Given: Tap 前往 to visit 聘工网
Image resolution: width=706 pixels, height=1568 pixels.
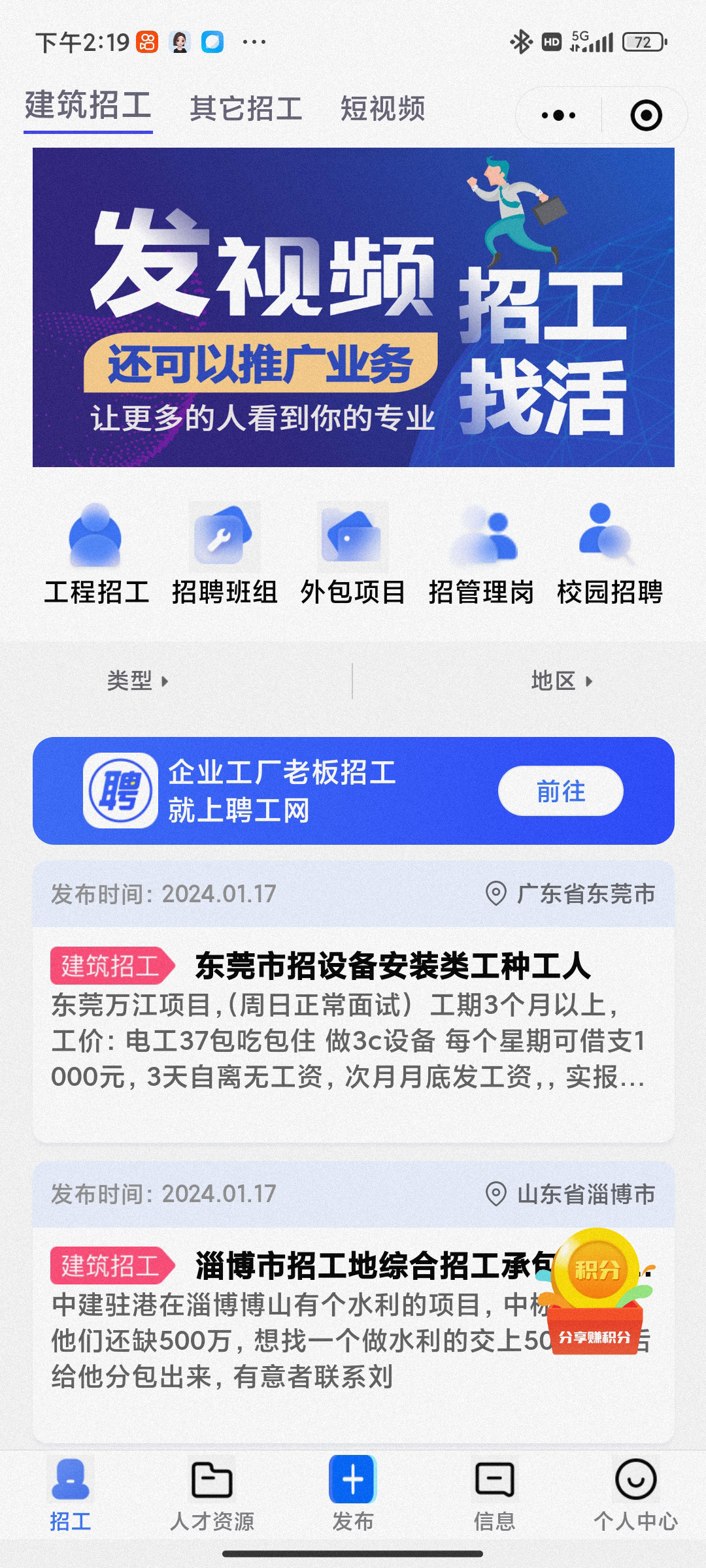Looking at the screenshot, I should pos(560,791).
